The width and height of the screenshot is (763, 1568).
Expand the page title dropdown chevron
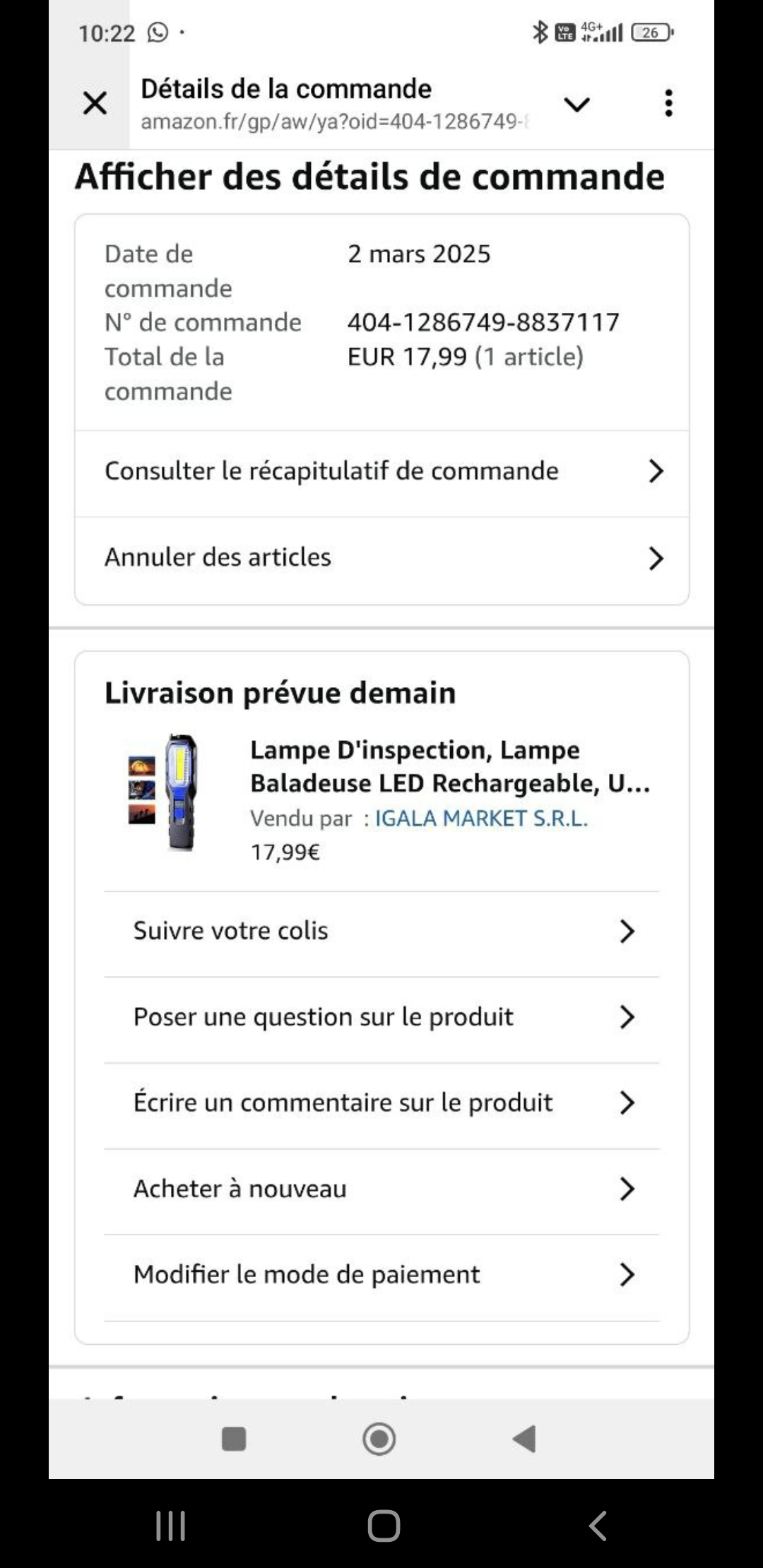[576, 105]
